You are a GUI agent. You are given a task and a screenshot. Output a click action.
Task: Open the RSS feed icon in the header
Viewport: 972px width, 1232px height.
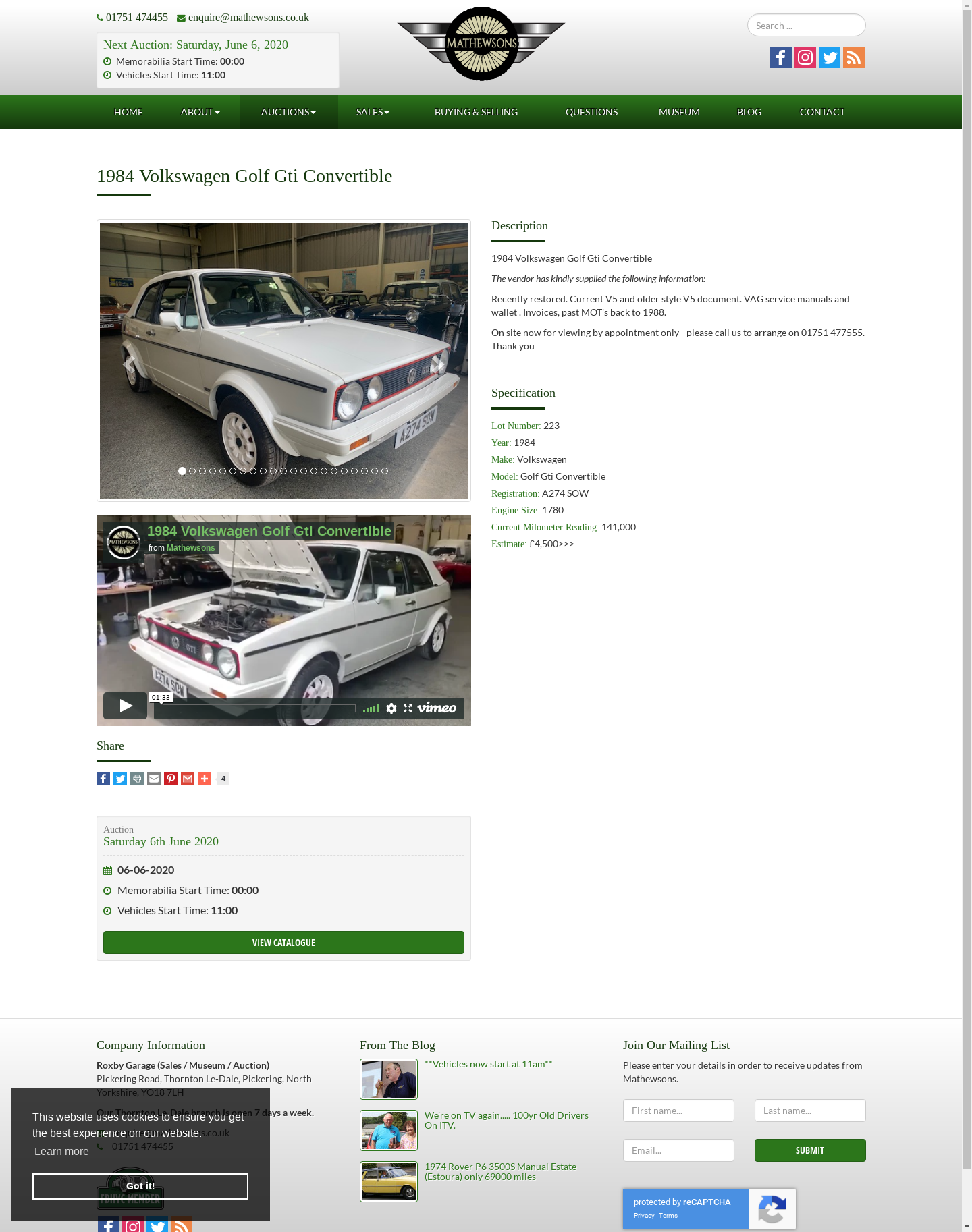(x=854, y=57)
